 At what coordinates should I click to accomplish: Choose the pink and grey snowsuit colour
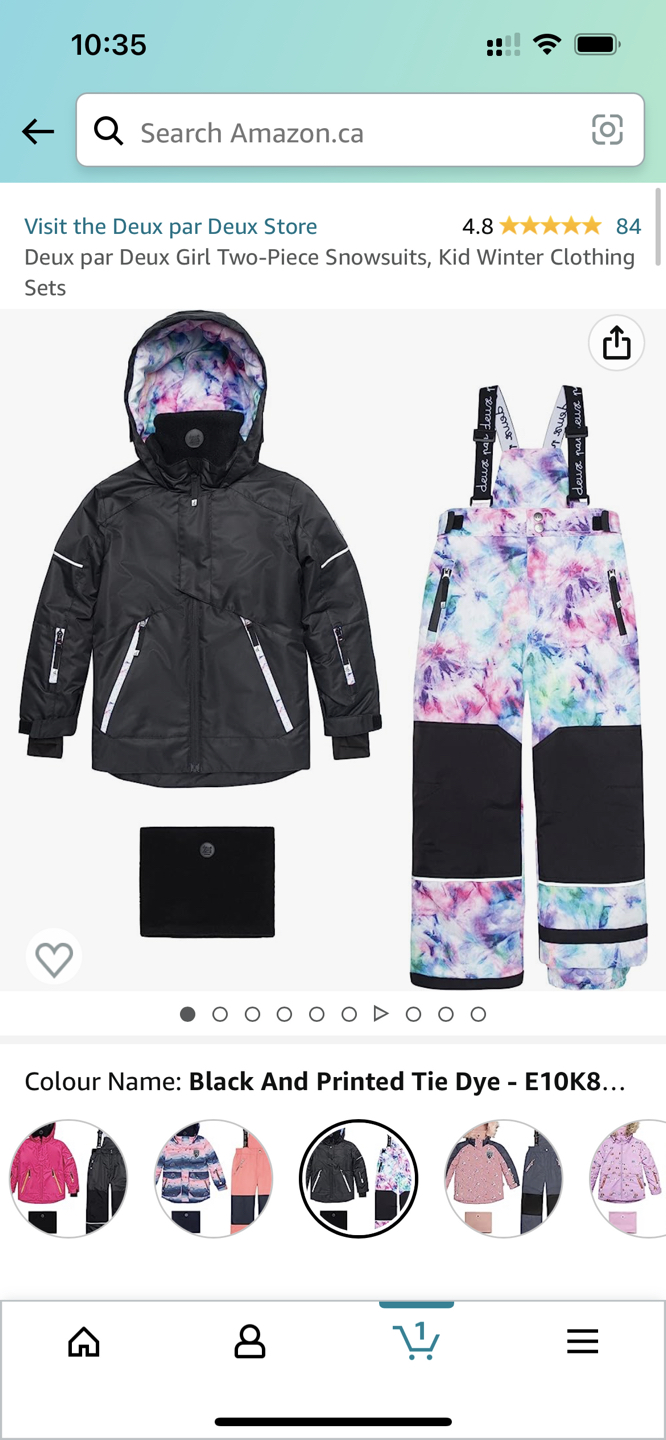(x=503, y=1179)
